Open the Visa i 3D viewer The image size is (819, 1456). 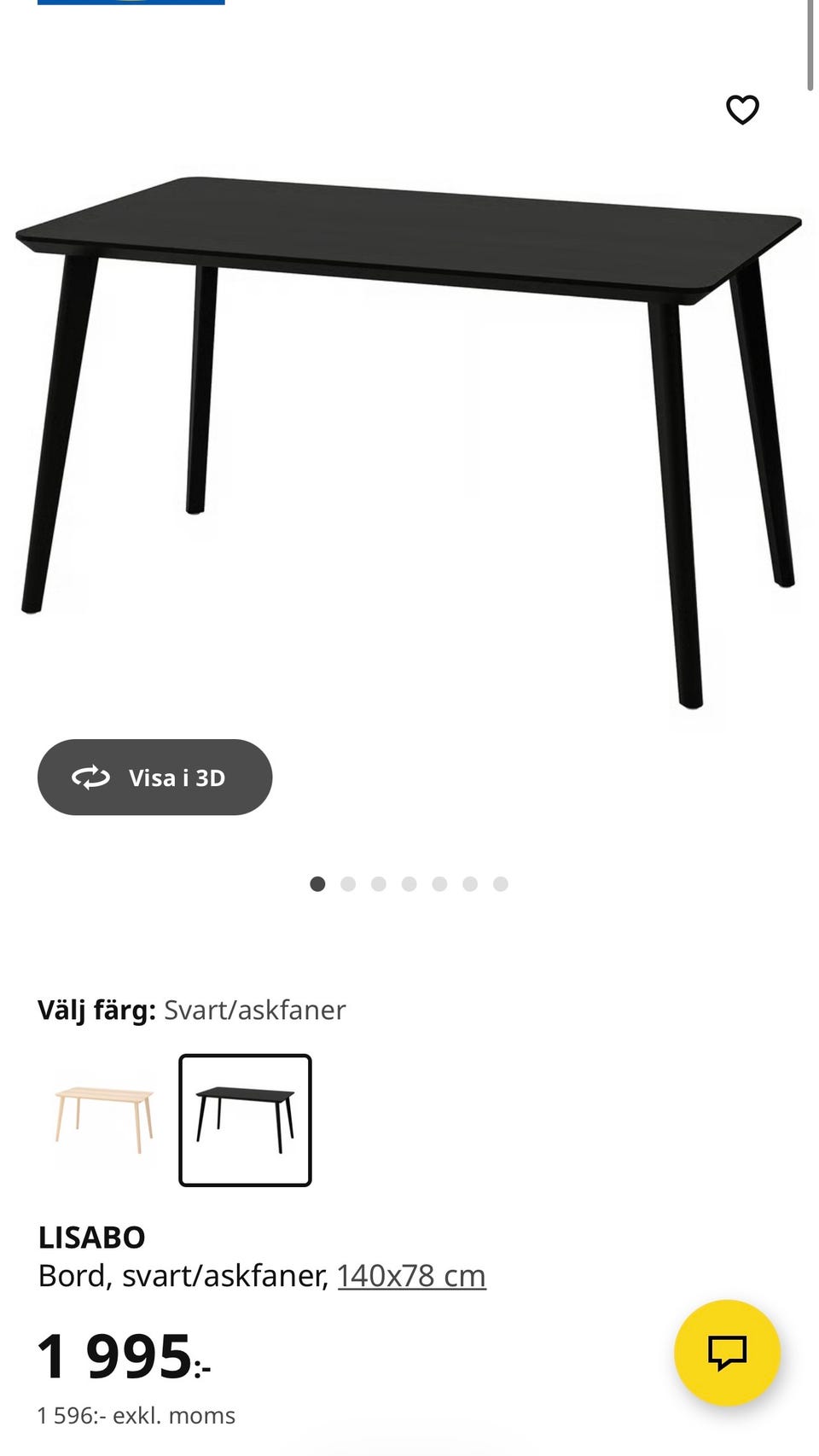tap(154, 777)
